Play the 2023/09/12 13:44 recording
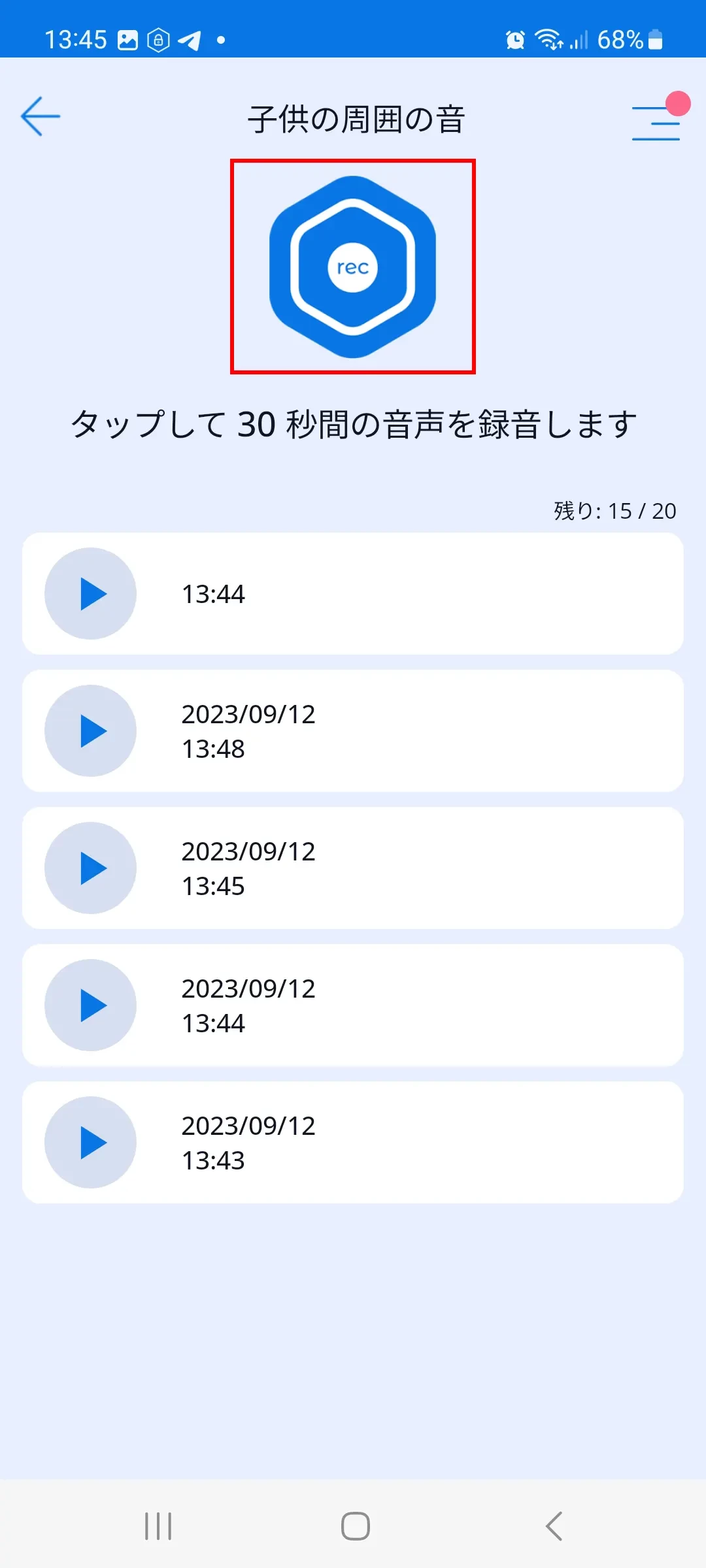This screenshot has height=1568, width=706. [91, 1005]
